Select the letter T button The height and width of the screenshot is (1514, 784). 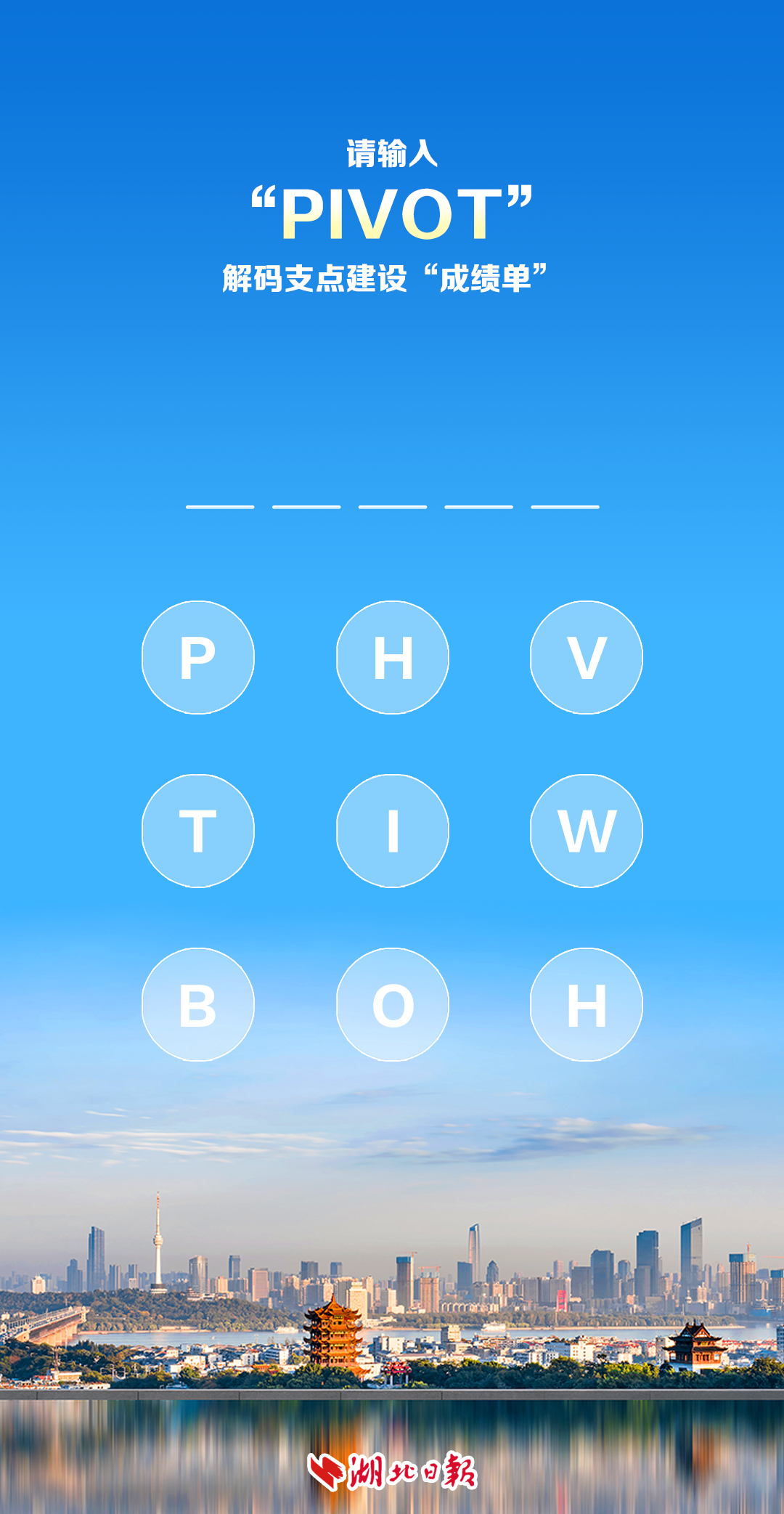tap(198, 831)
